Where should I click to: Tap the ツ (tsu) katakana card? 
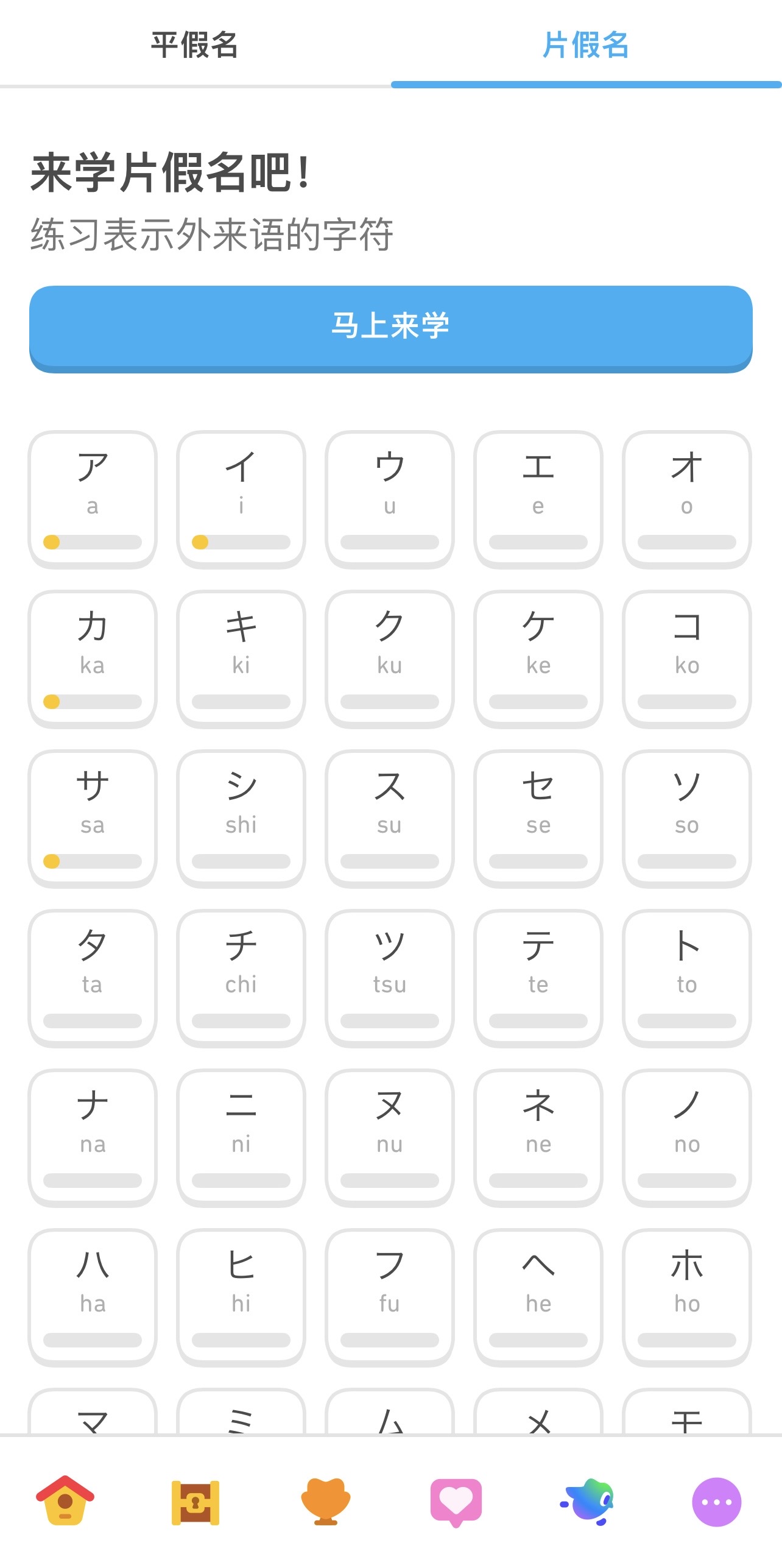pyautogui.click(x=390, y=977)
